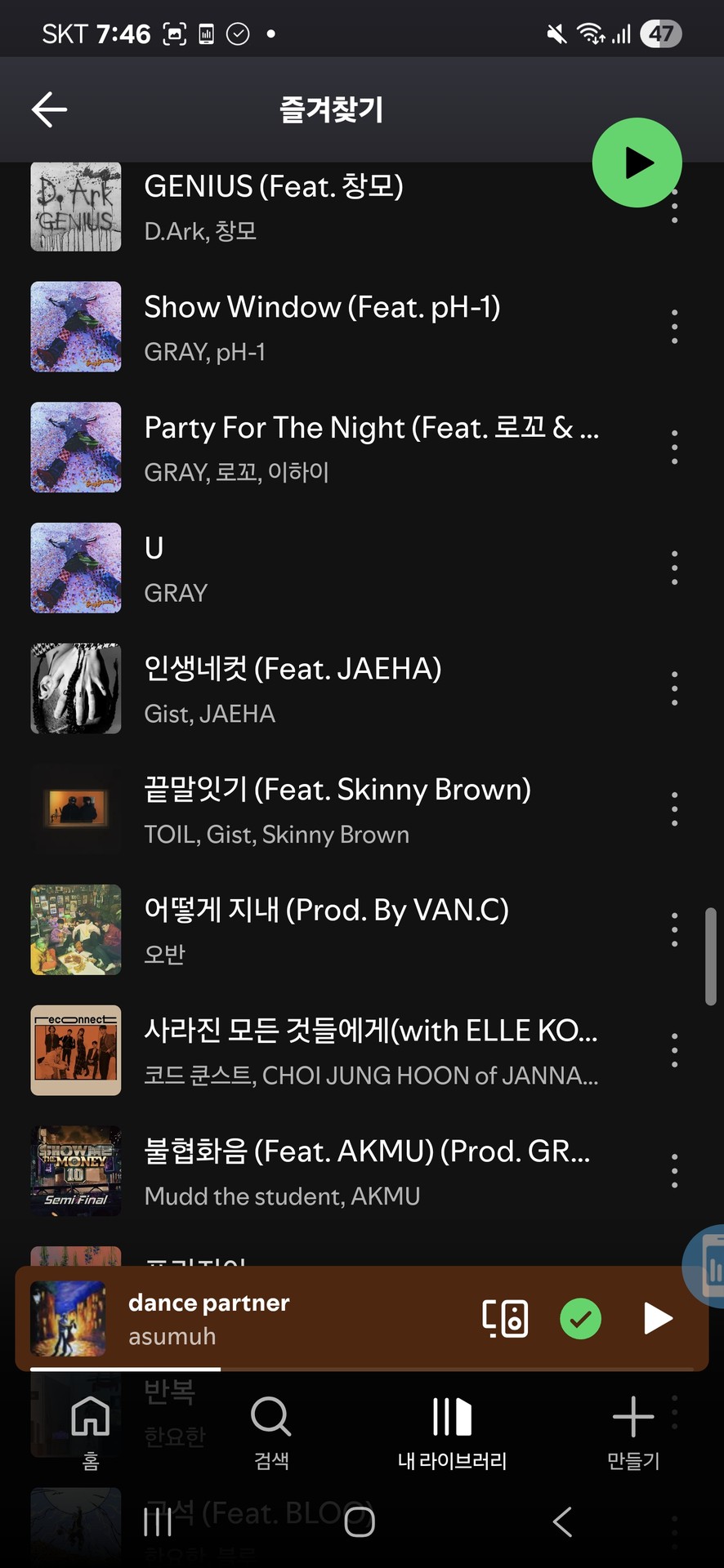
Task: Open the device connect picker
Action: coord(505,1318)
